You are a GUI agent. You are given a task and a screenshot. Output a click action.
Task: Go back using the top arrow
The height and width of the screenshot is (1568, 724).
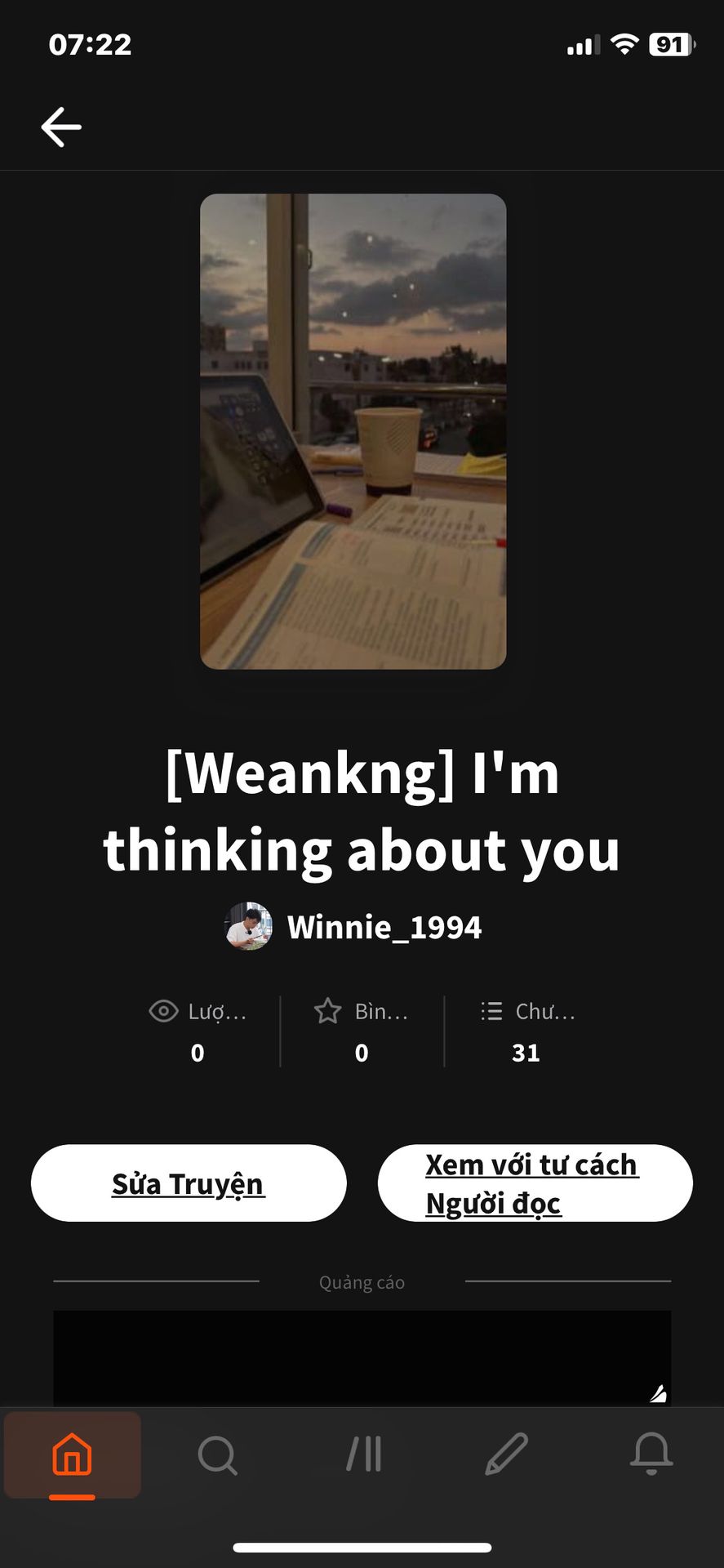tap(61, 127)
